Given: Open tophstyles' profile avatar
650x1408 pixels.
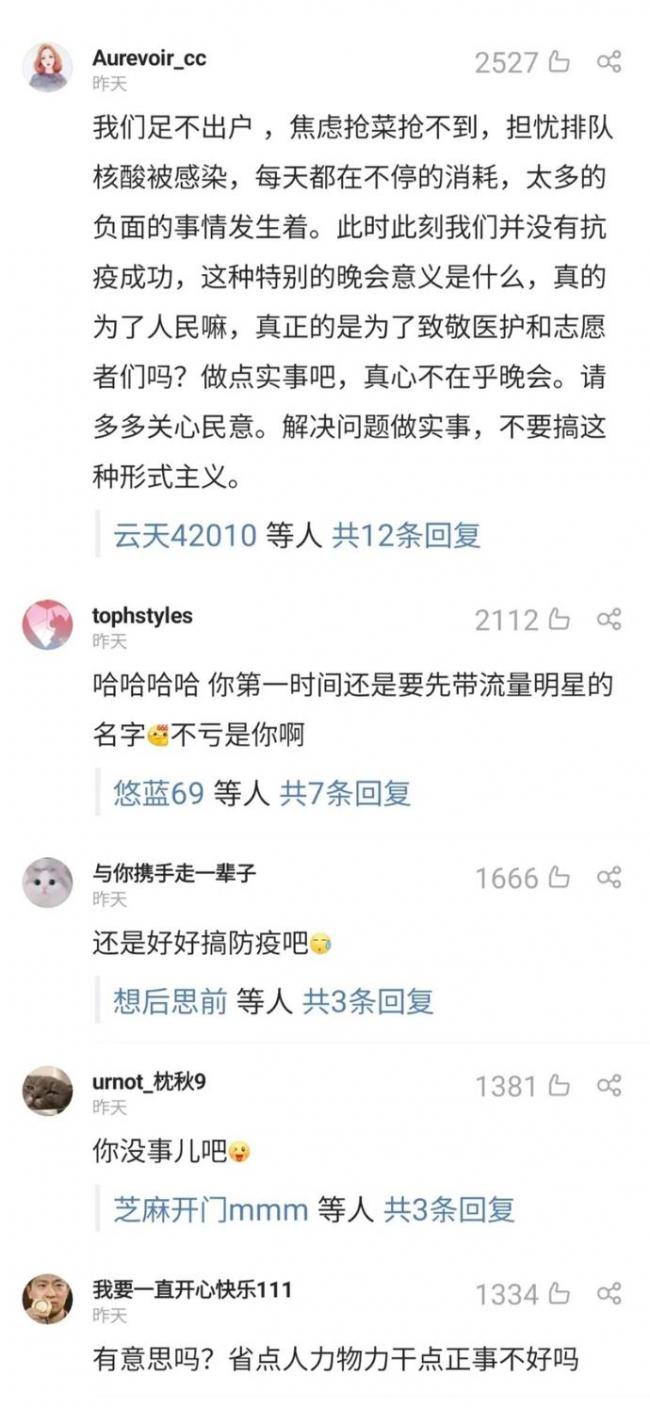Looking at the screenshot, I should pos(47,625).
